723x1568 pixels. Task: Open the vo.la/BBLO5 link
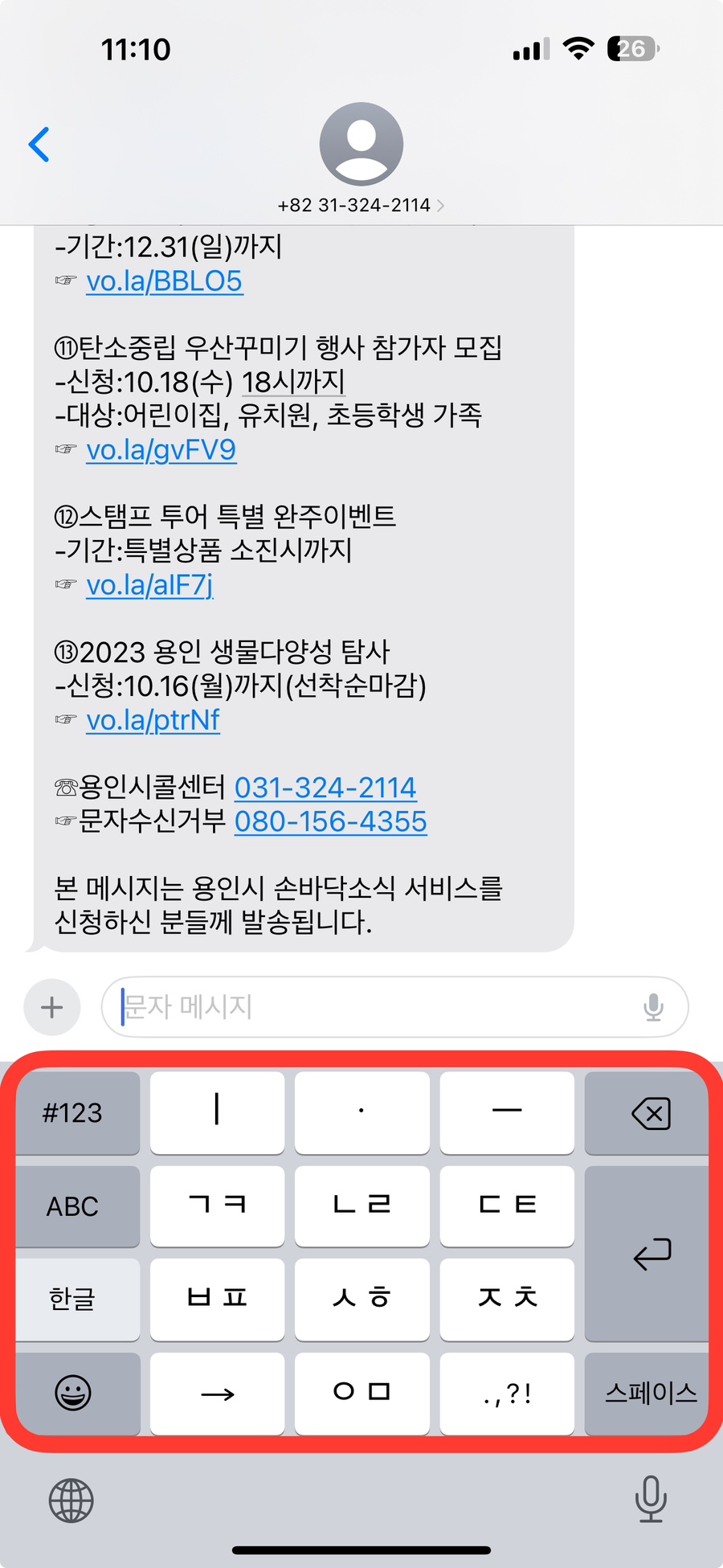pos(164,281)
